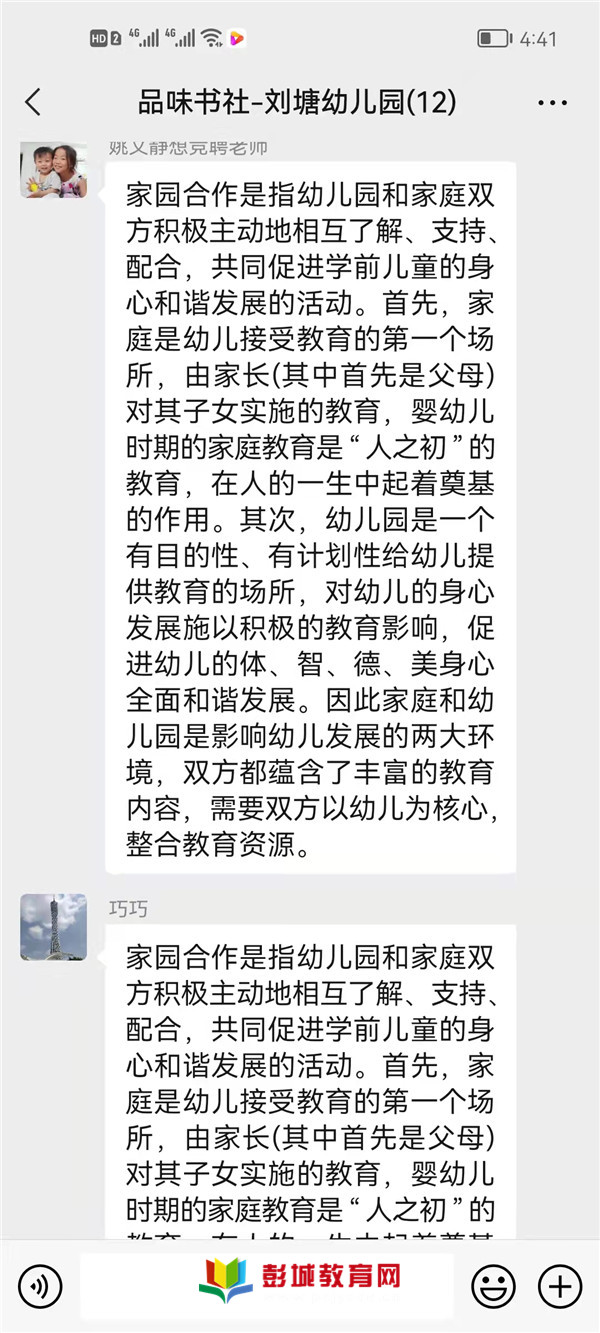Open the group chat overflow menu

(552, 102)
